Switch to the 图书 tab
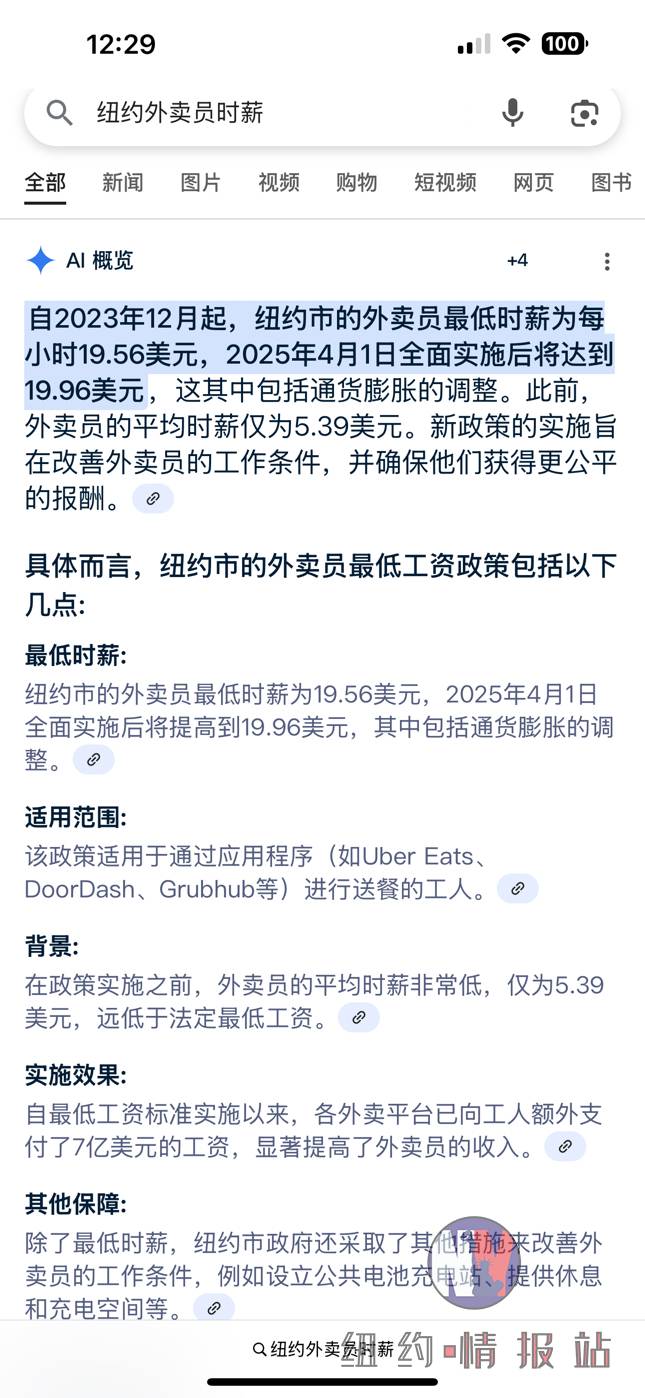This screenshot has width=645, height=1398. pos(610,182)
